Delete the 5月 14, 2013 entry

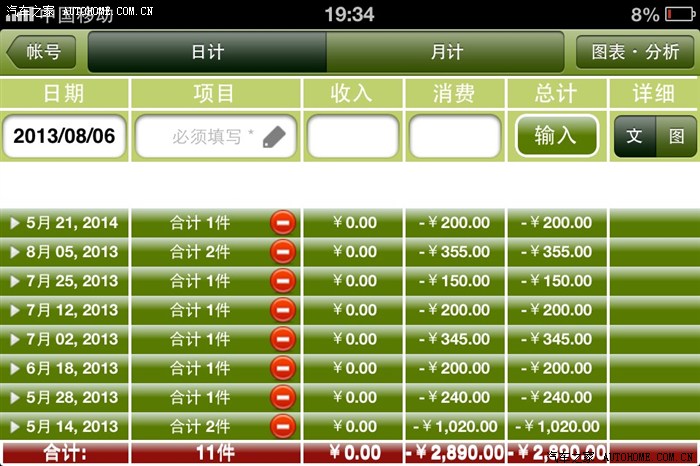click(283, 426)
